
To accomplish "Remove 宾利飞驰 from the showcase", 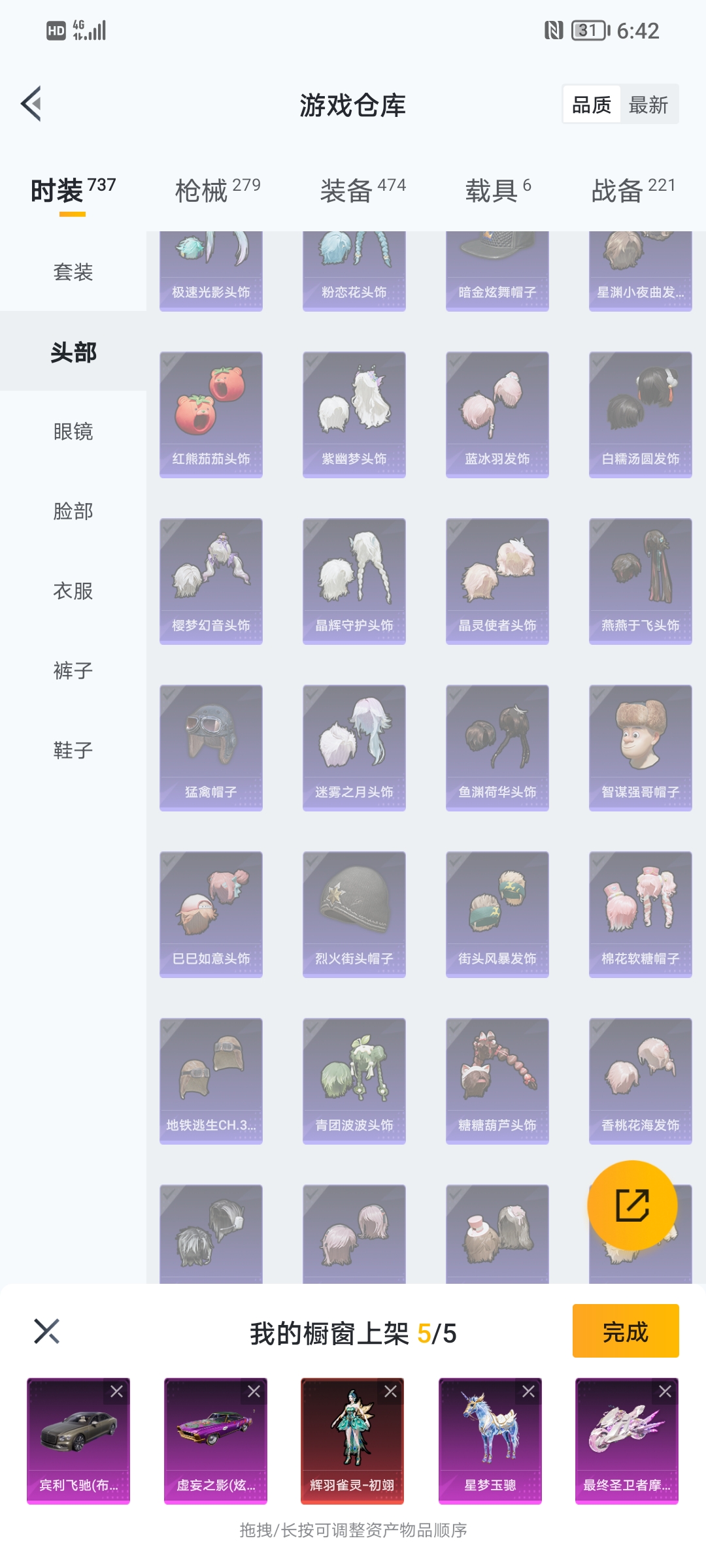I will click(x=116, y=1392).
